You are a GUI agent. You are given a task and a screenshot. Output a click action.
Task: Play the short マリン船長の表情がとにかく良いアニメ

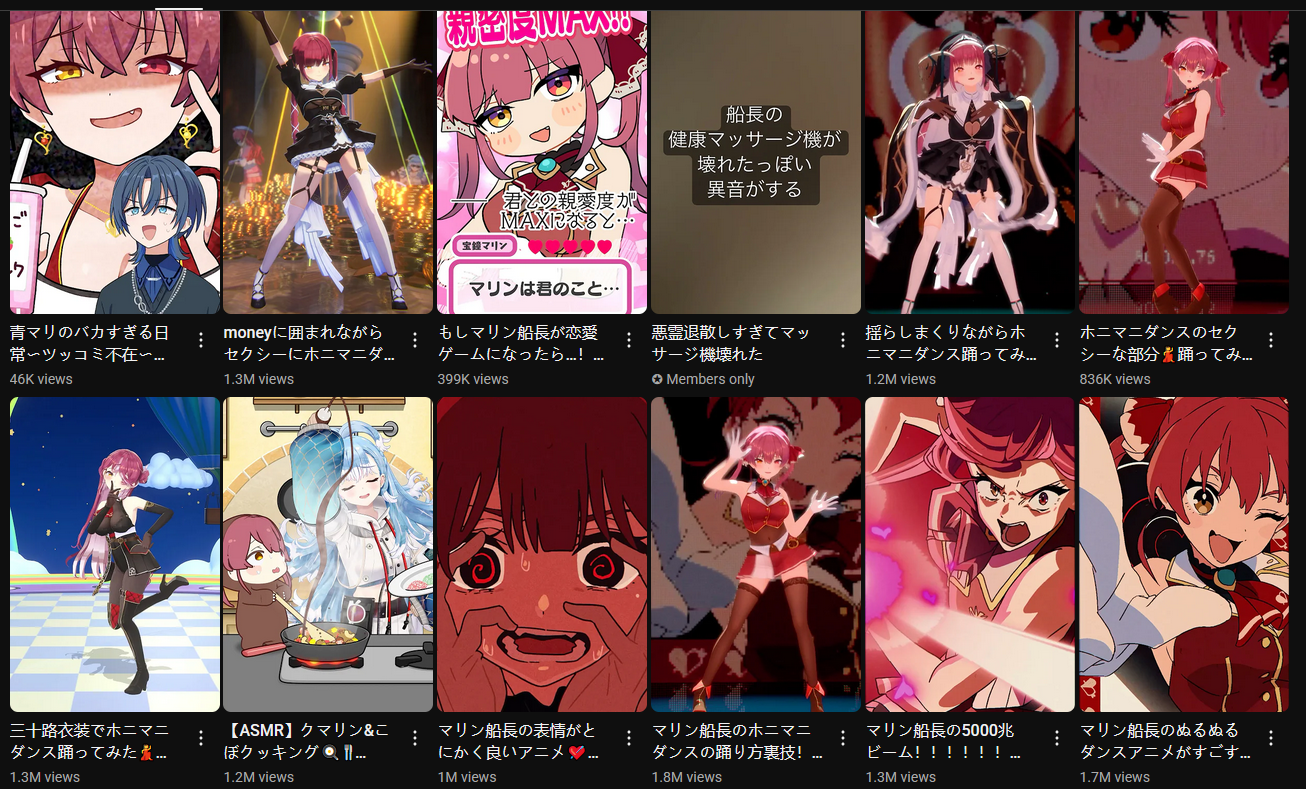pyautogui.click(x=542, y=554)
